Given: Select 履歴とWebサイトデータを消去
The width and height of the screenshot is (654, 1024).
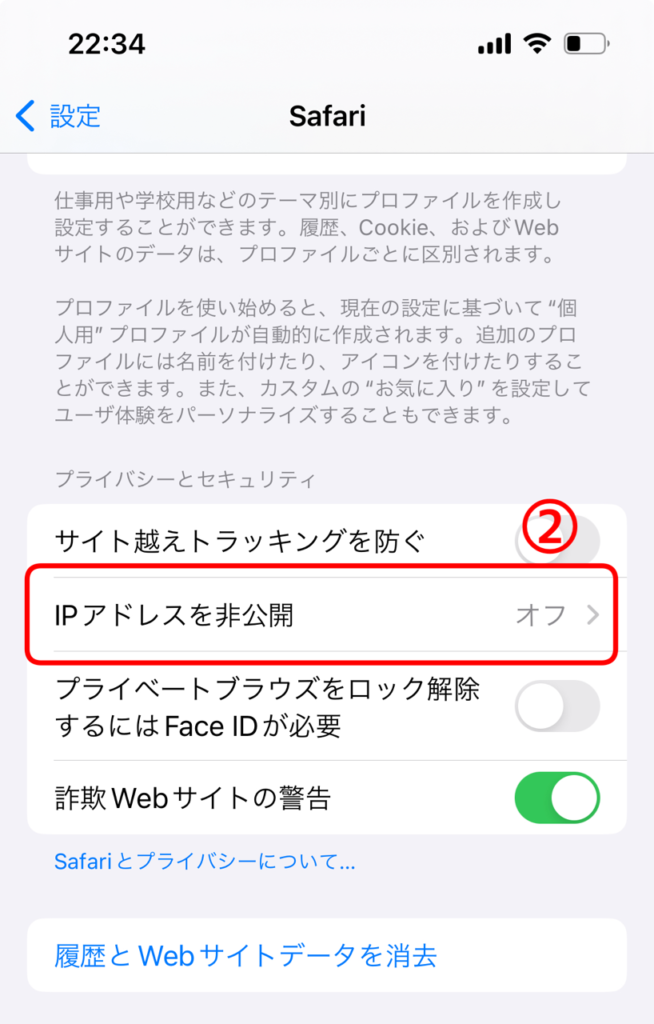Looking at the screenshot, I should (246, 955).
